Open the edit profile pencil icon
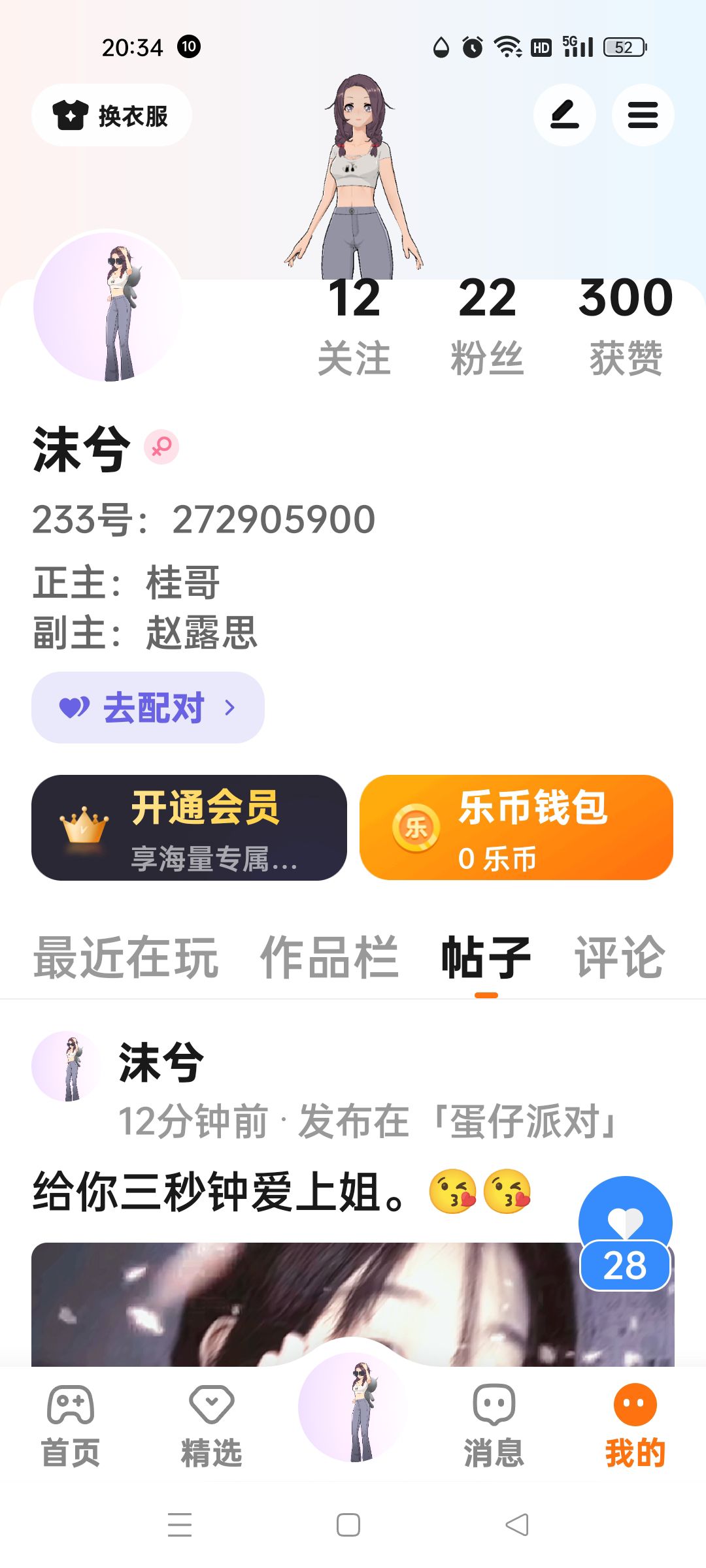706x1568 pixels. click(564, 116)
